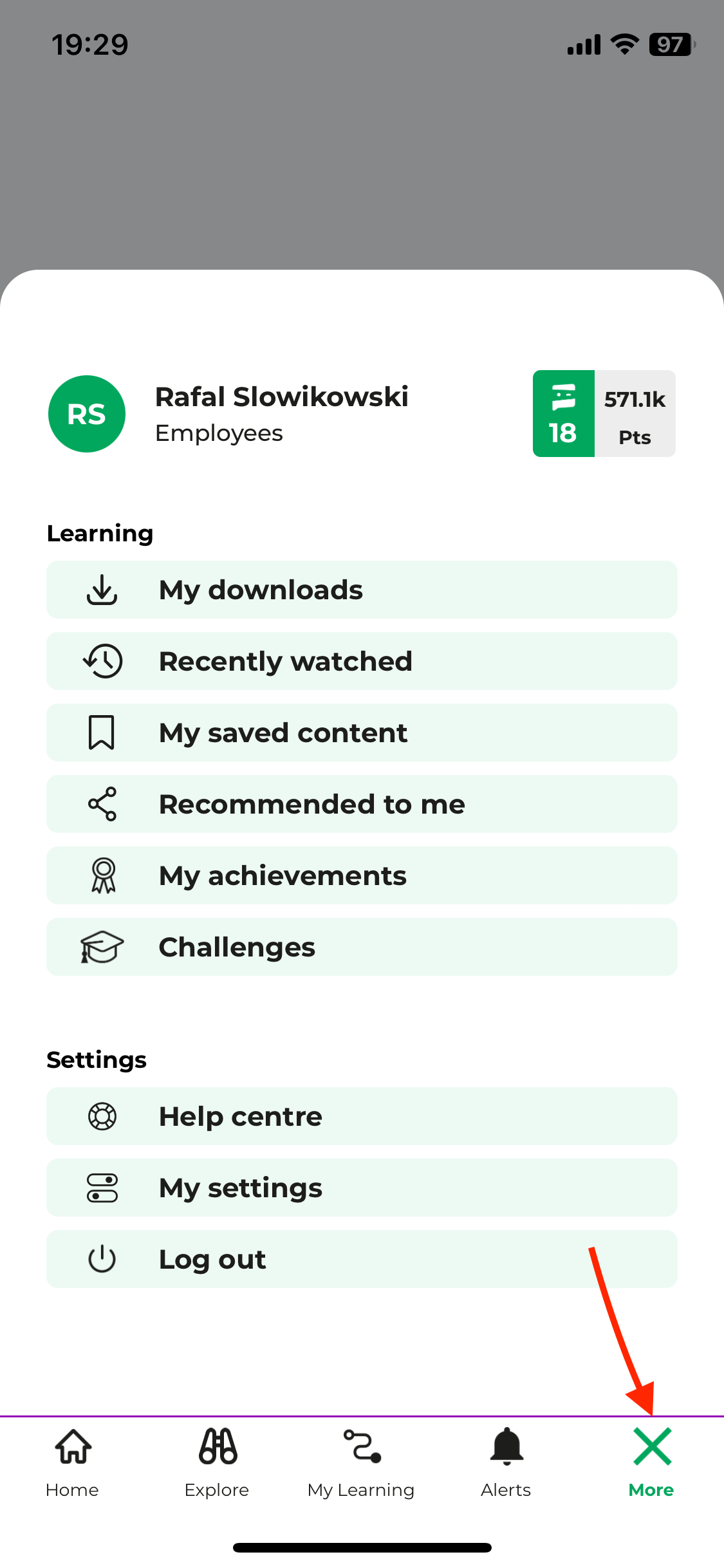Open Rafal Slowikowski's profile avatar
This screenshot has height=1568, width=724.
tap(87, 414)
